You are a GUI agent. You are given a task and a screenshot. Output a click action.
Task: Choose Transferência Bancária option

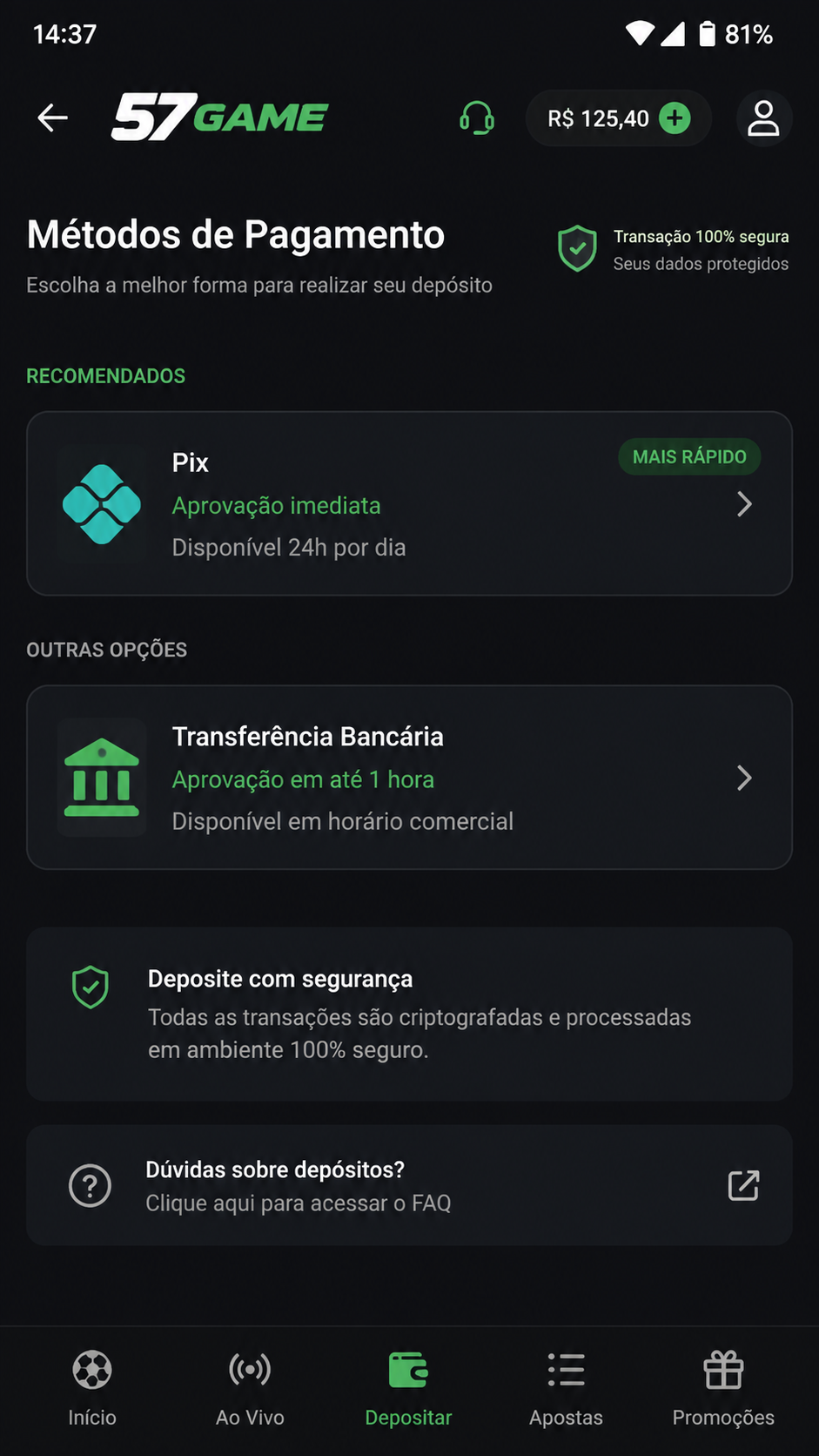tap(409, 778)
